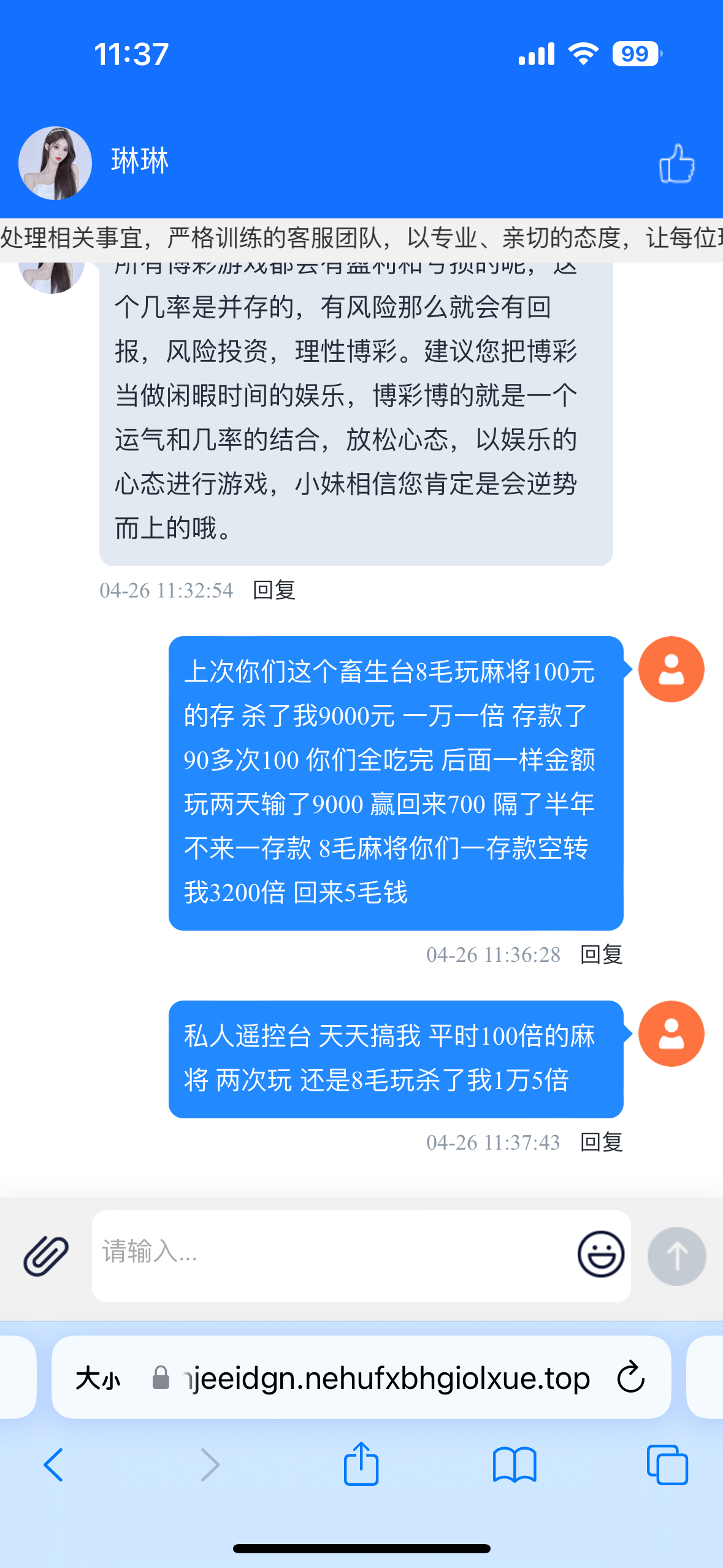
Task: Open the attachment paperclip icon
Action: click(x=46, y=1256)
